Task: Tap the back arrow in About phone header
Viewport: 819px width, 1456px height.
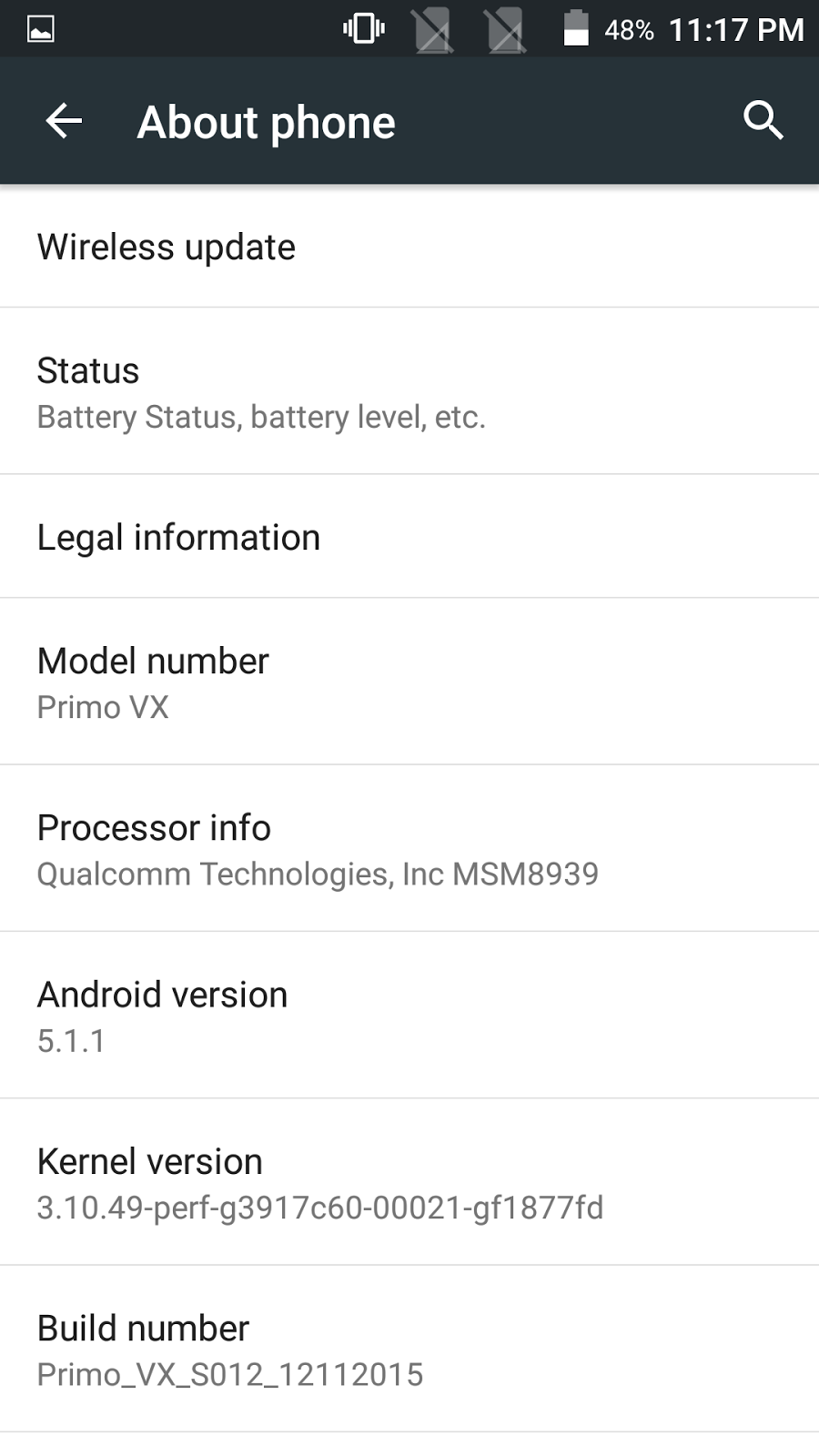Action: point(62,119)
